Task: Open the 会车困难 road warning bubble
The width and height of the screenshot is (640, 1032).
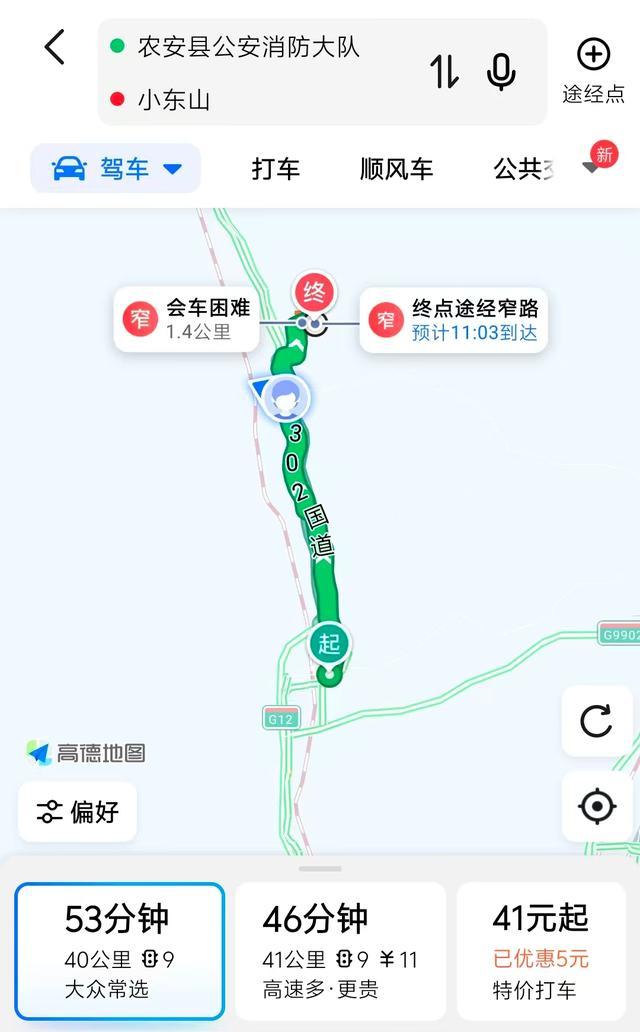Action: click(187, 319)
